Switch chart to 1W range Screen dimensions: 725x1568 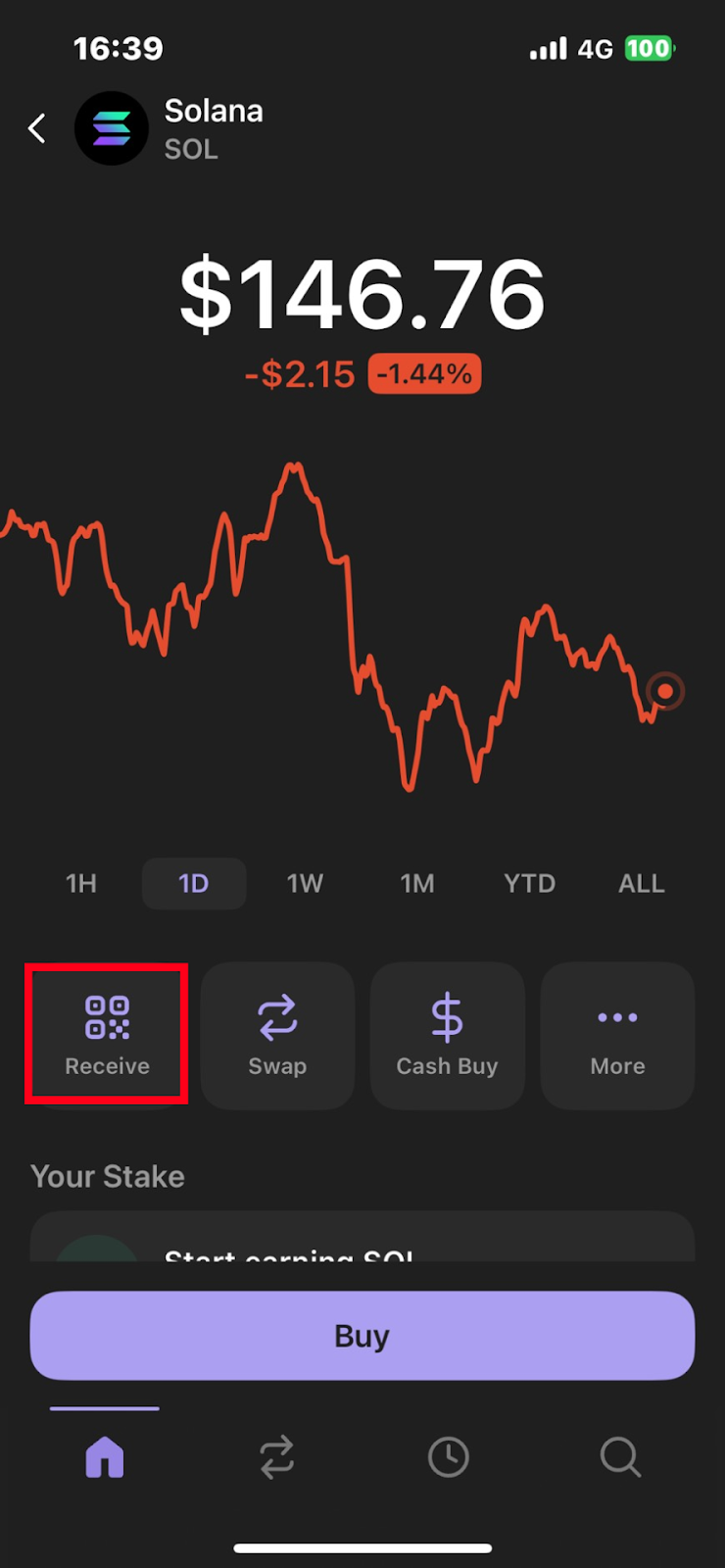point(305,884)
